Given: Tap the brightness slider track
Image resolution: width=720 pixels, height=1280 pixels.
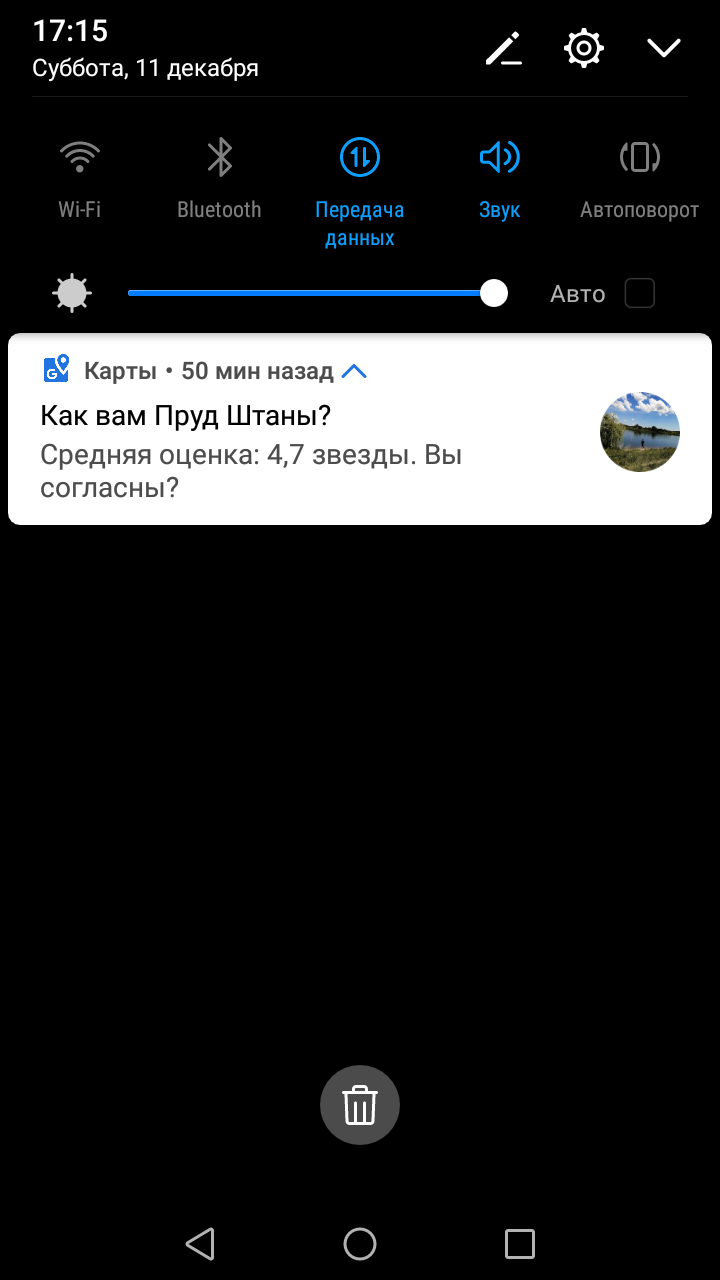Looking at the screenshot, I should (300, 293).
